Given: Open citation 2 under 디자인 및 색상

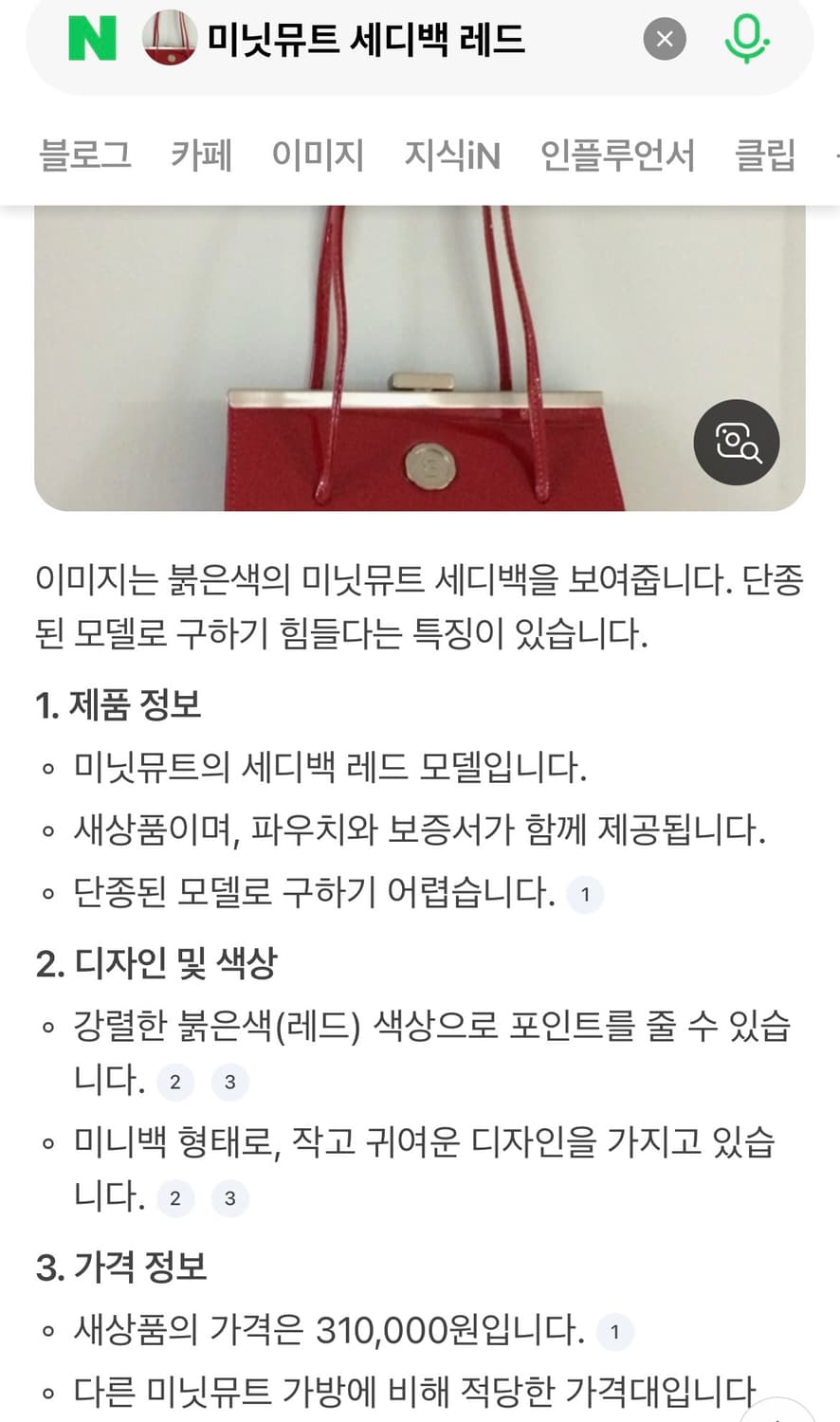Looking at the screenshot, I should click(x=174, y=1082).
